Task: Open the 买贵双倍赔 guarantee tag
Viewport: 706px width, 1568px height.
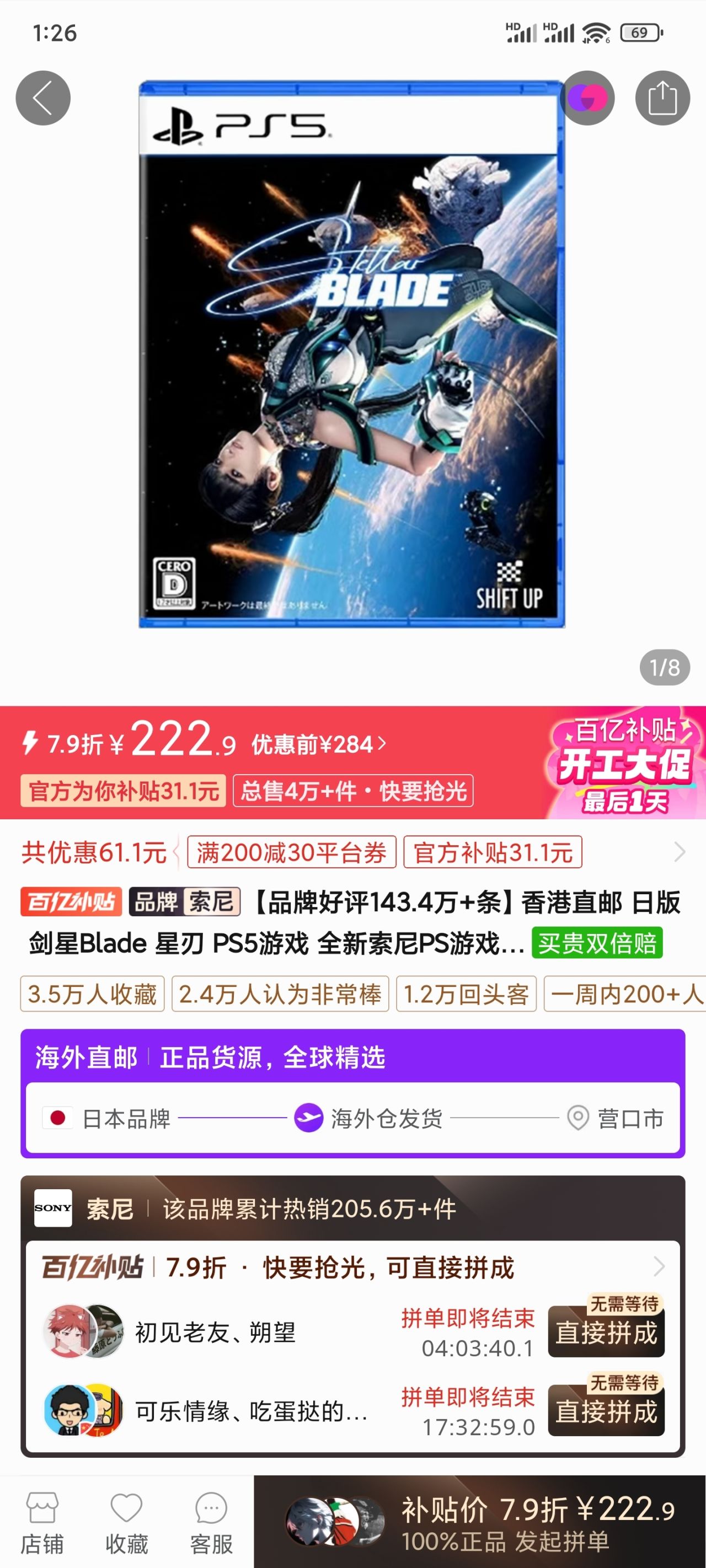Action: pyautogui.click(x=596, y=943)
